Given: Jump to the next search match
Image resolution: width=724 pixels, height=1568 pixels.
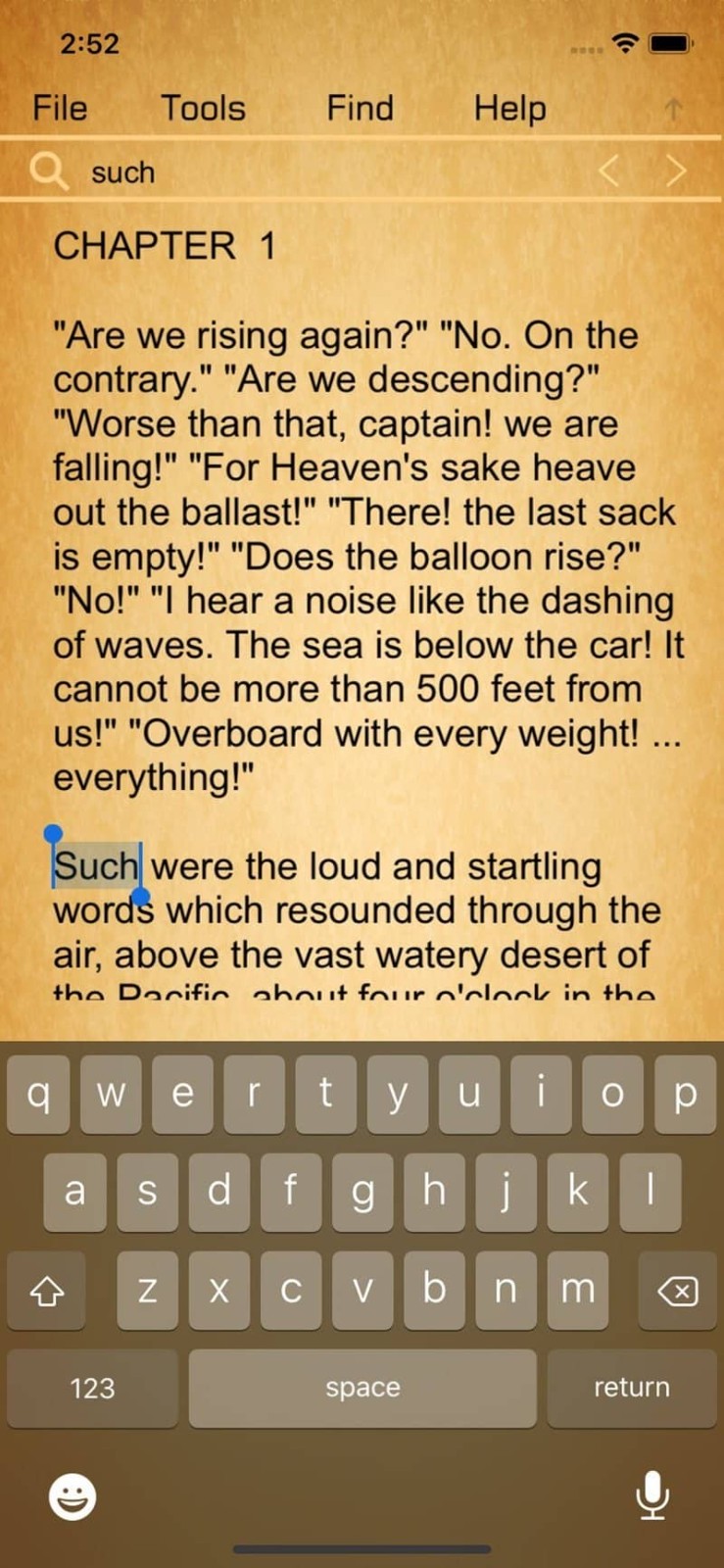Looking at the screenshot, I should point(676,171).
